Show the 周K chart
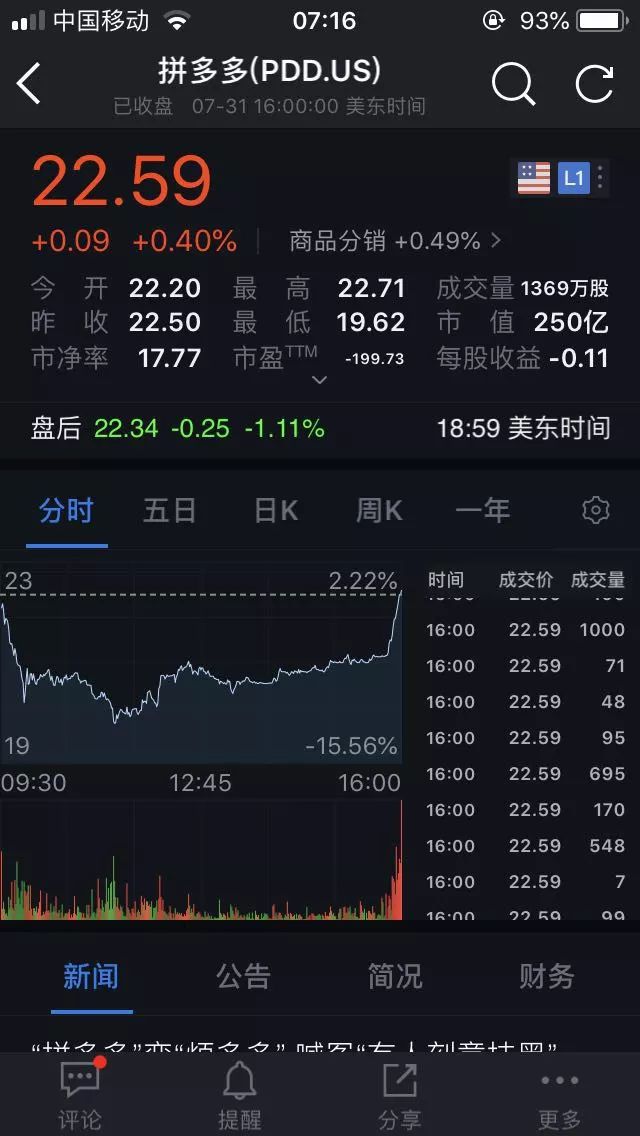The image size is (640, 1136). [x=379, y=511]
